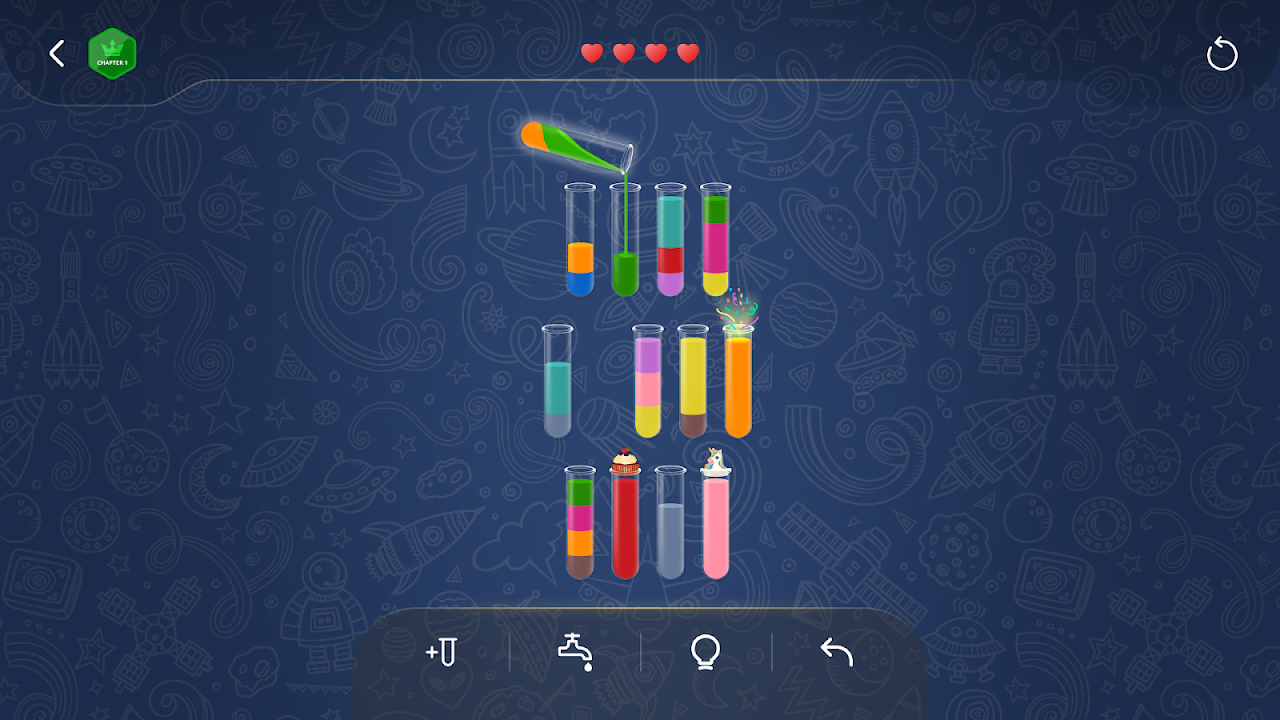Go back using the top arrow
The image size is (1280, 720).
point(57,54)
